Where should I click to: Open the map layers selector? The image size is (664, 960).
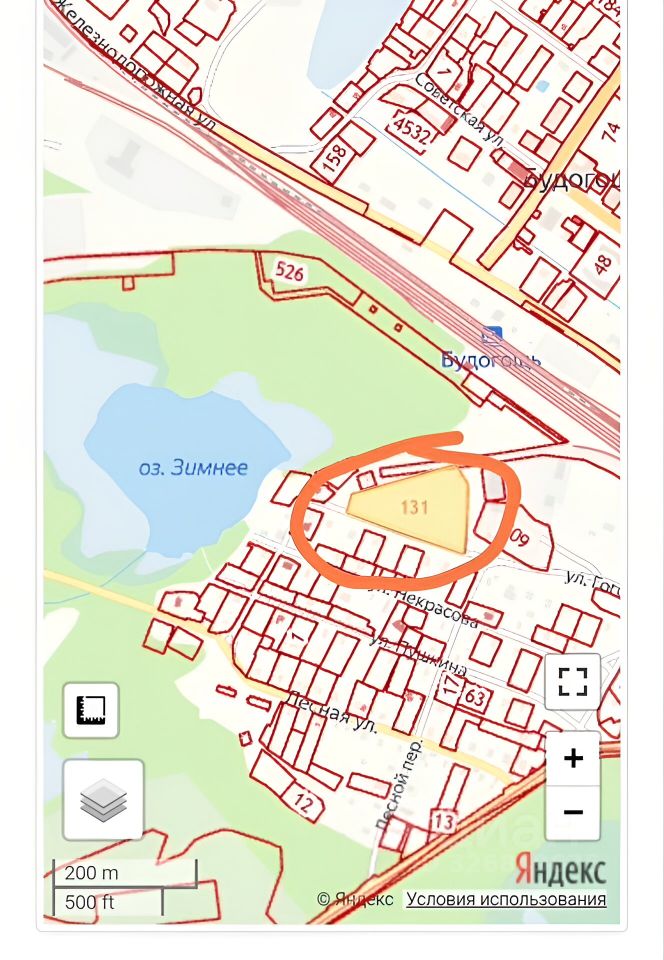tap(103, 799)
